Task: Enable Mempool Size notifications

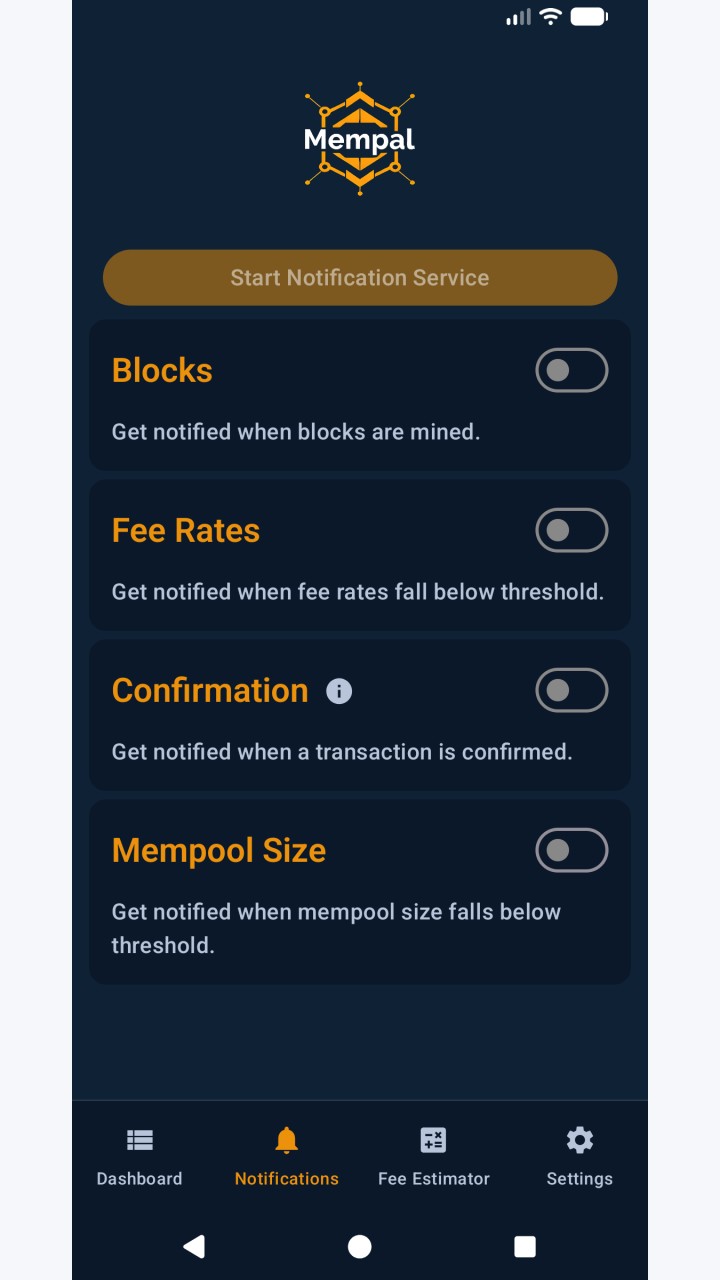Action: (x=572, y=850)
